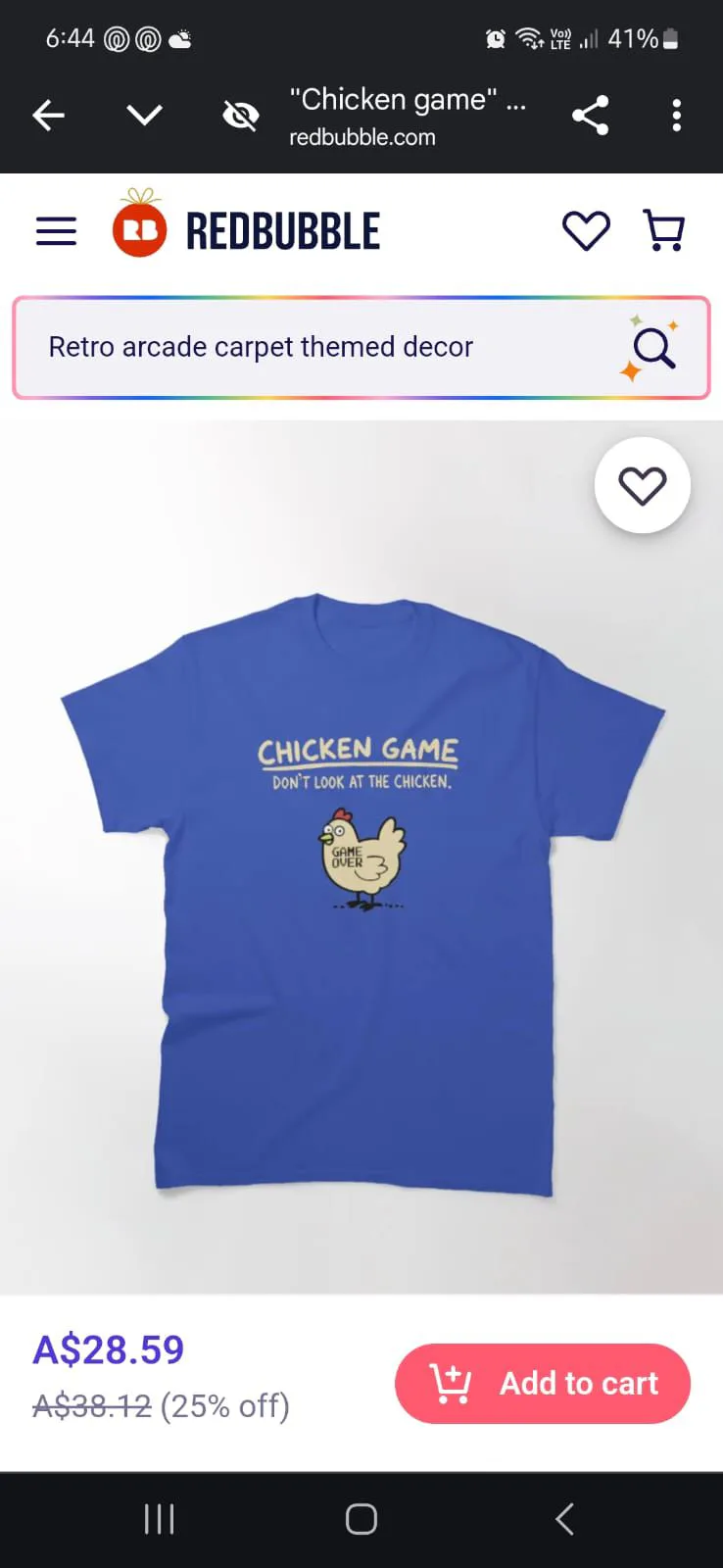
Task: Go to the home screen via the system button
Action: point(361,1519)
